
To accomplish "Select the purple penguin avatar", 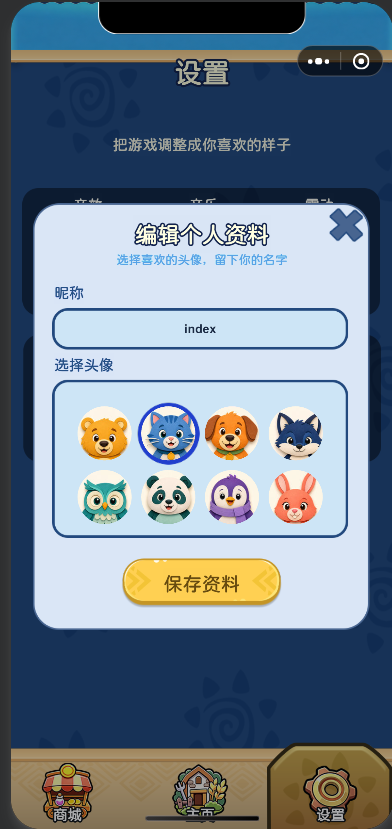I will pos(232,497).
